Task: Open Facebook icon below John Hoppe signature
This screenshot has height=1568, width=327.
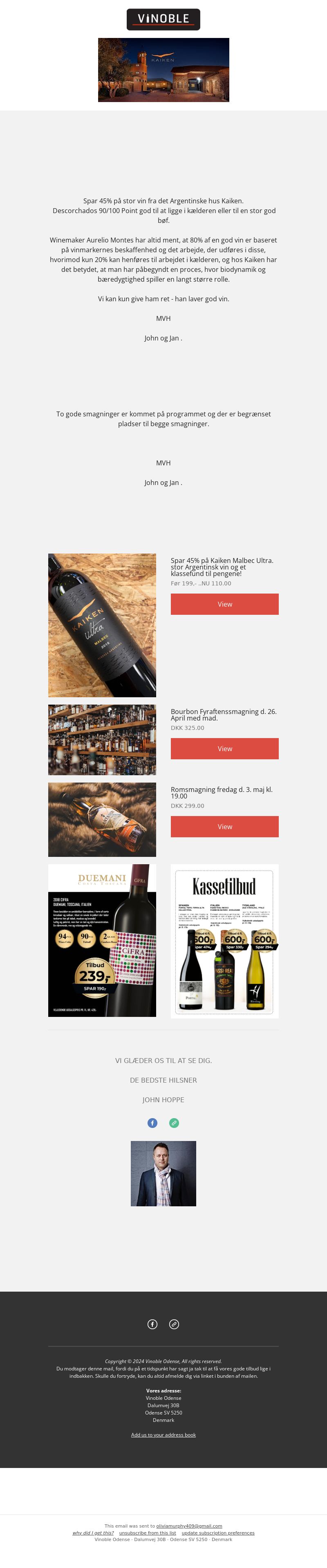Action: pyautogui.click(x=152, y=1123)
